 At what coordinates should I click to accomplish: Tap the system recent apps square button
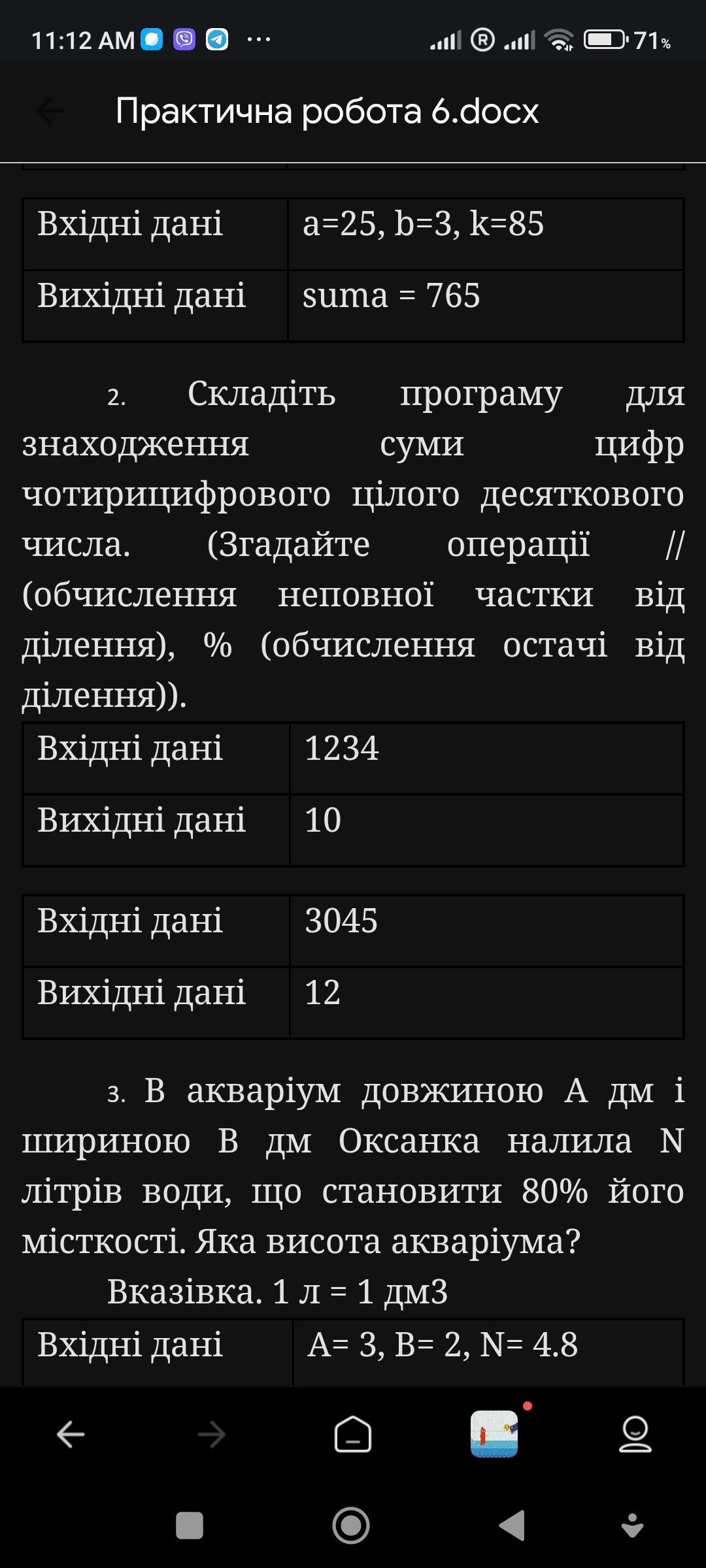pos(190,1526)
